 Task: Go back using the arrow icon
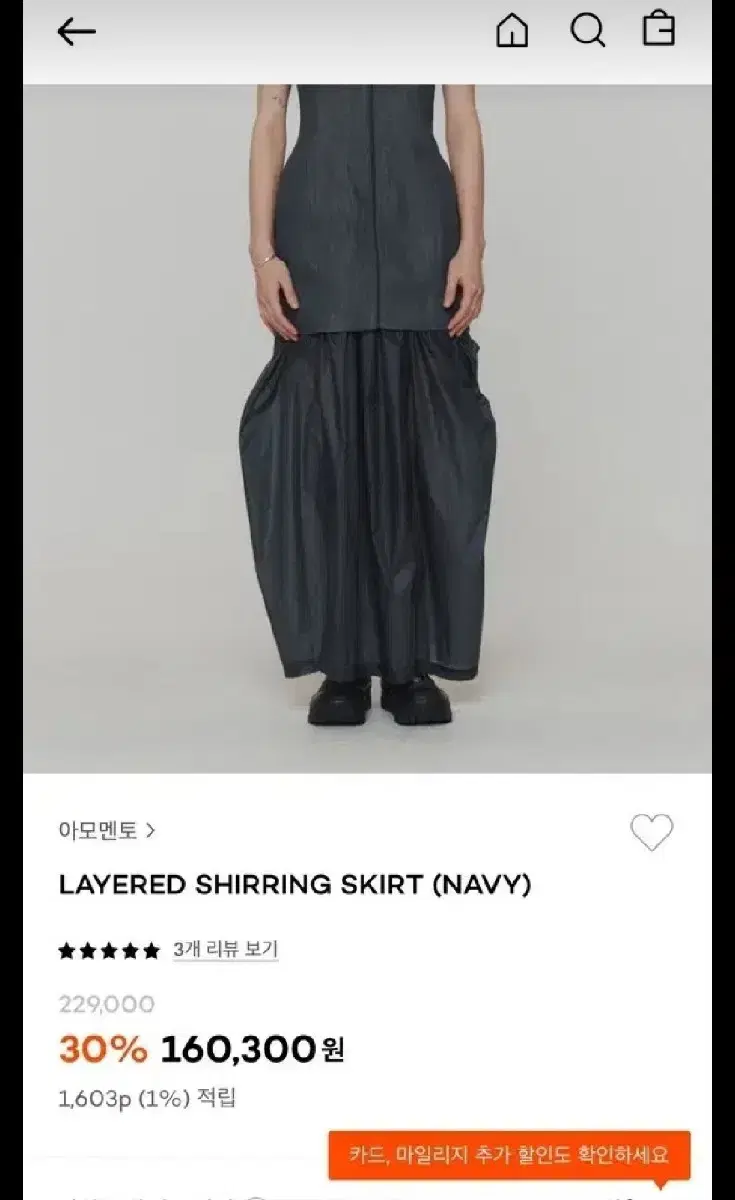click(x=76, y=32)
